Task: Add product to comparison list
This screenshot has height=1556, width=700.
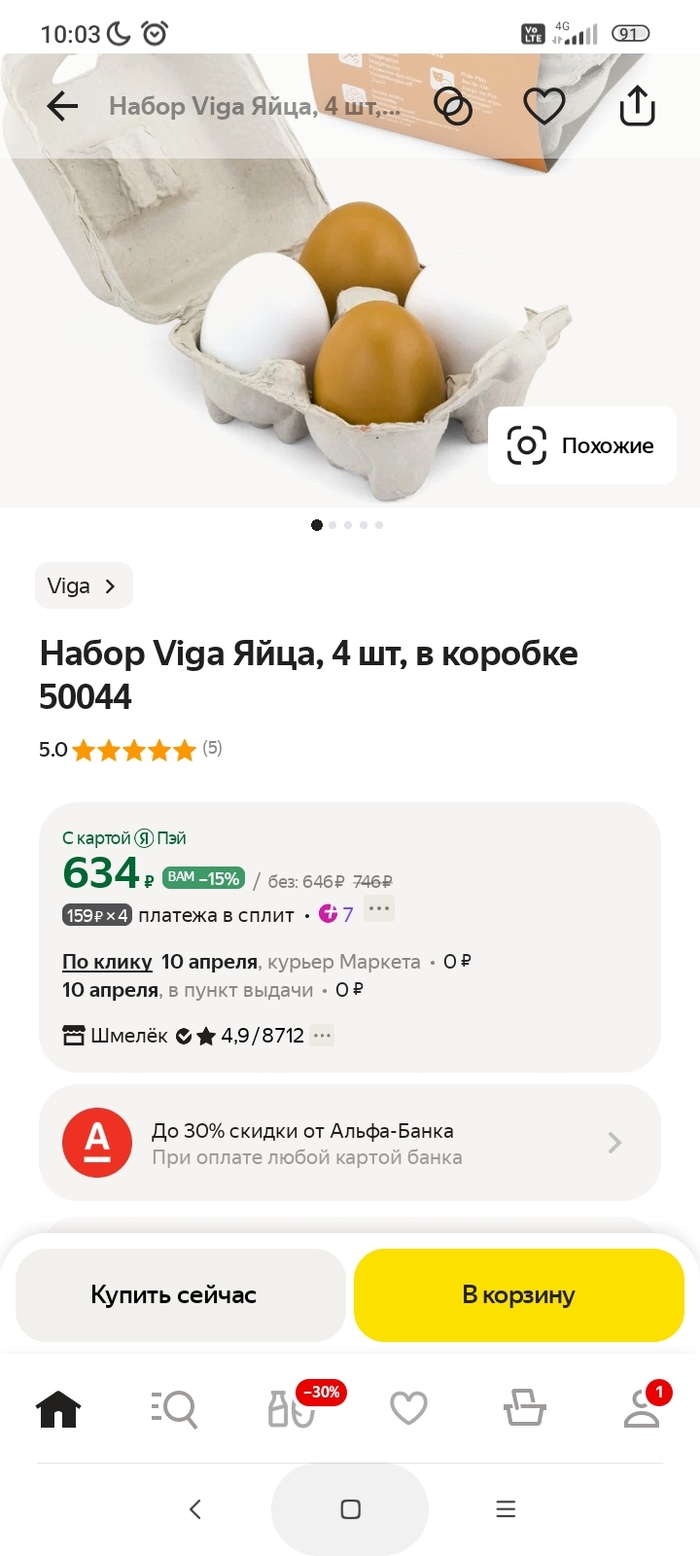Action: [452, 106]
